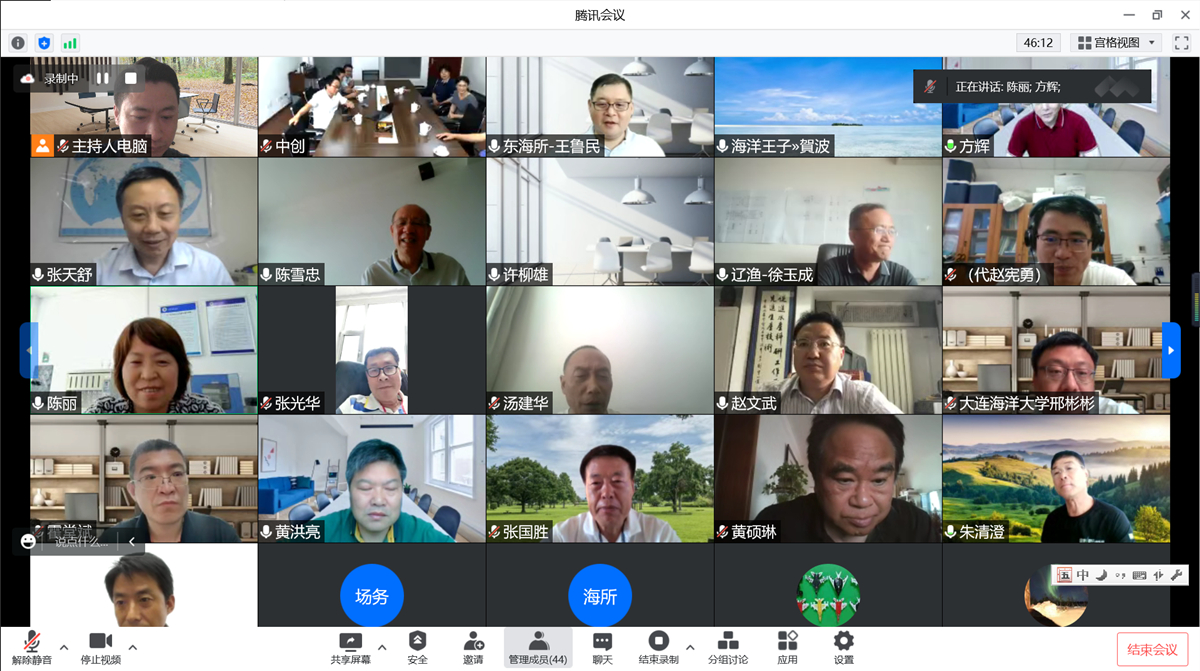Open meeting settings
This screenshot has width=1200, height=671.
point(843,647)
